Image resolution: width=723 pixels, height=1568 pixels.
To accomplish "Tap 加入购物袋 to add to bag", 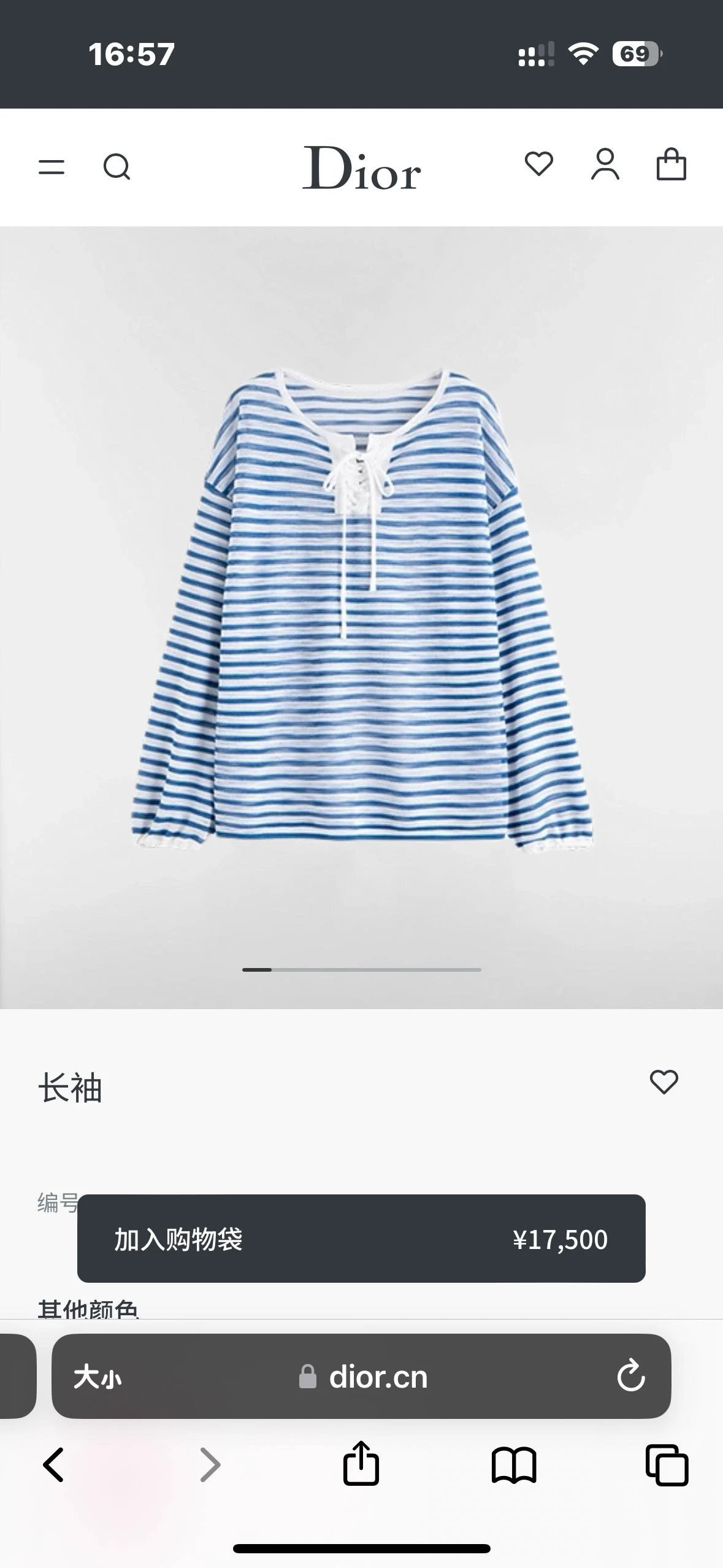I will (361, 1239).
